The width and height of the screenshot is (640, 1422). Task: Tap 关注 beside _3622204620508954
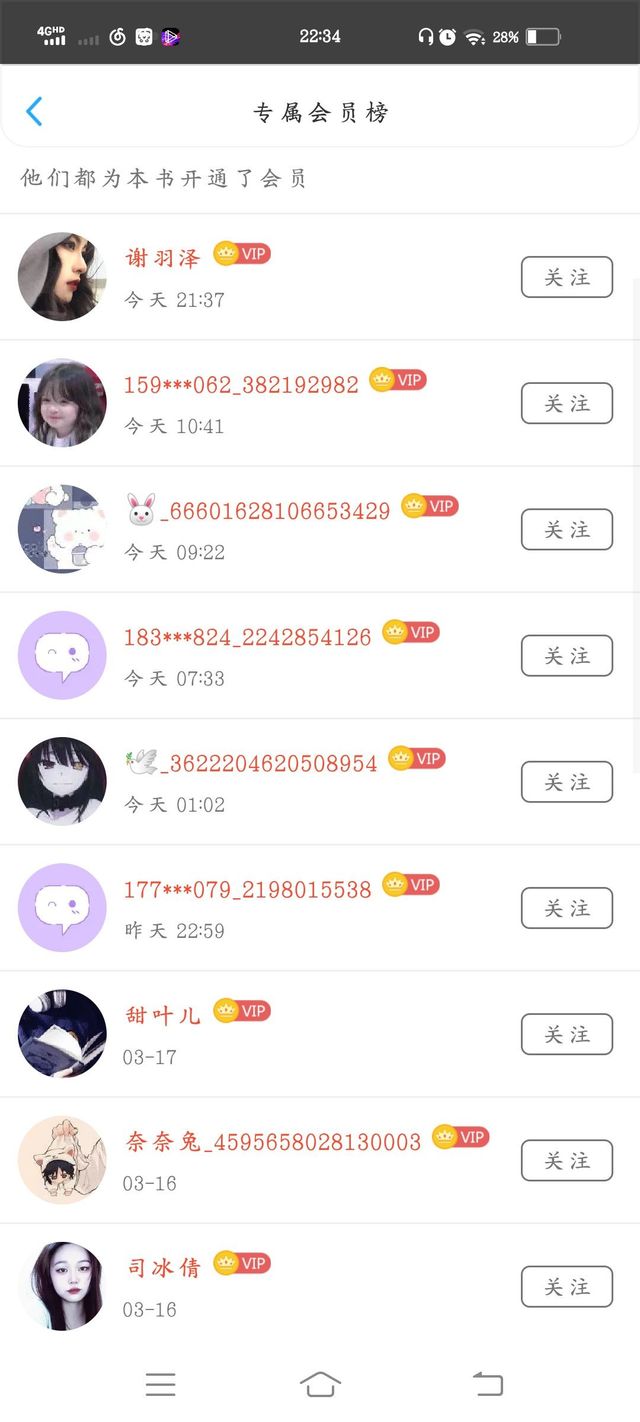click(x=567, y=781)
